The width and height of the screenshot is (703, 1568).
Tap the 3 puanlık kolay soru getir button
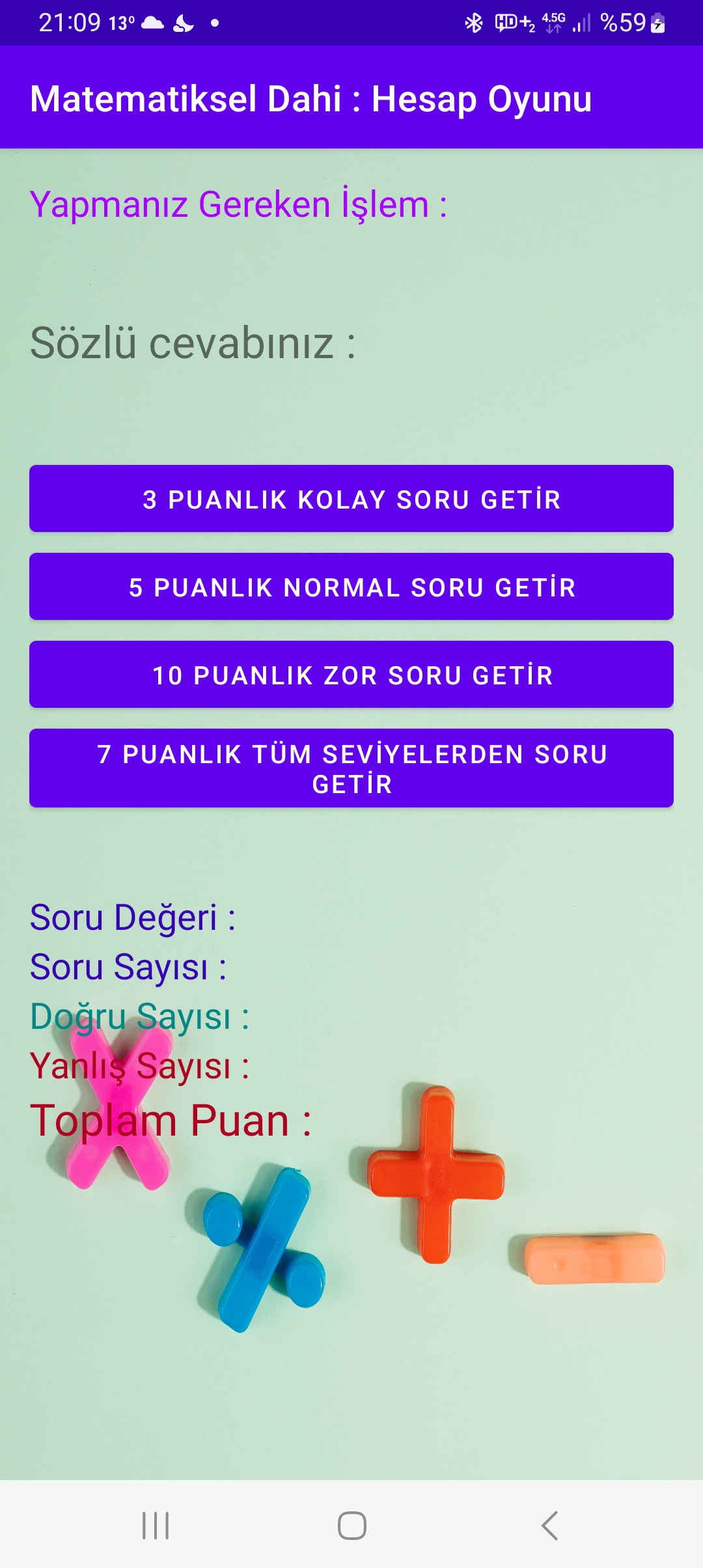point(351,499)
